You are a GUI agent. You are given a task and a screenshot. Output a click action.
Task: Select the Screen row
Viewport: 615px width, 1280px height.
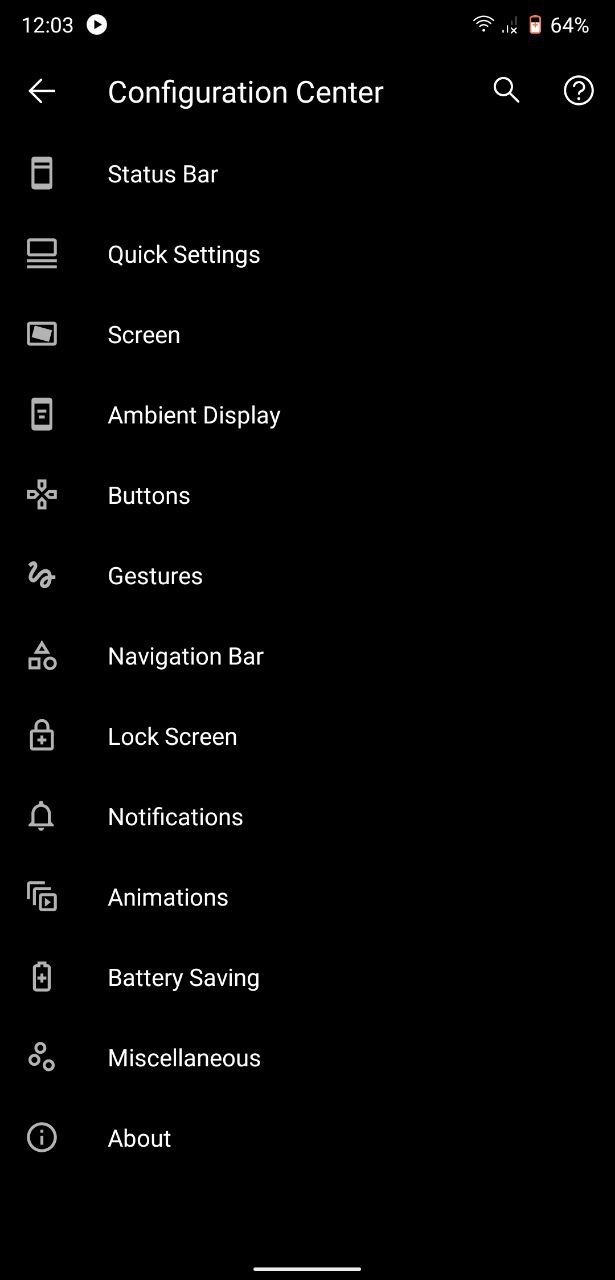307,335
